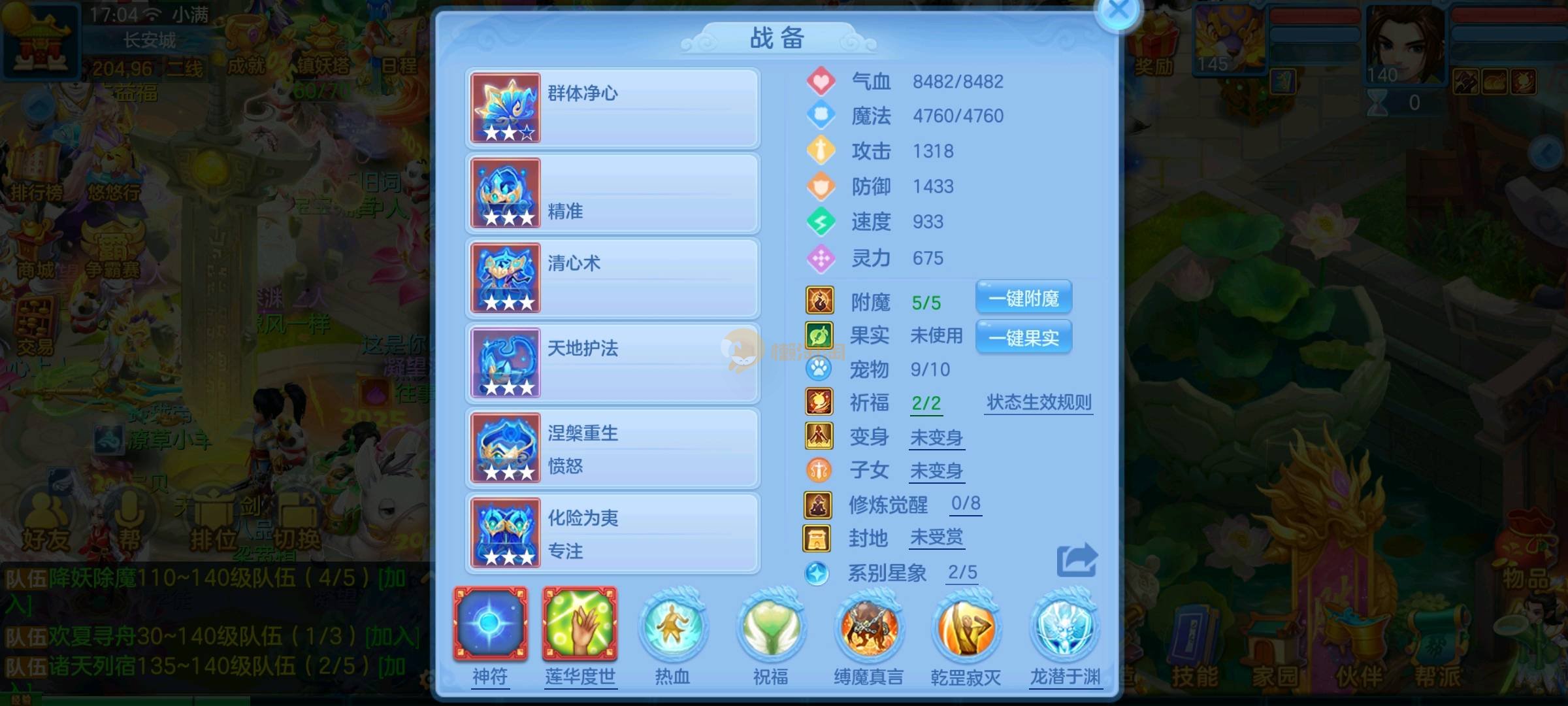Open the 祈福 2/2 link

tap(926, 404)
